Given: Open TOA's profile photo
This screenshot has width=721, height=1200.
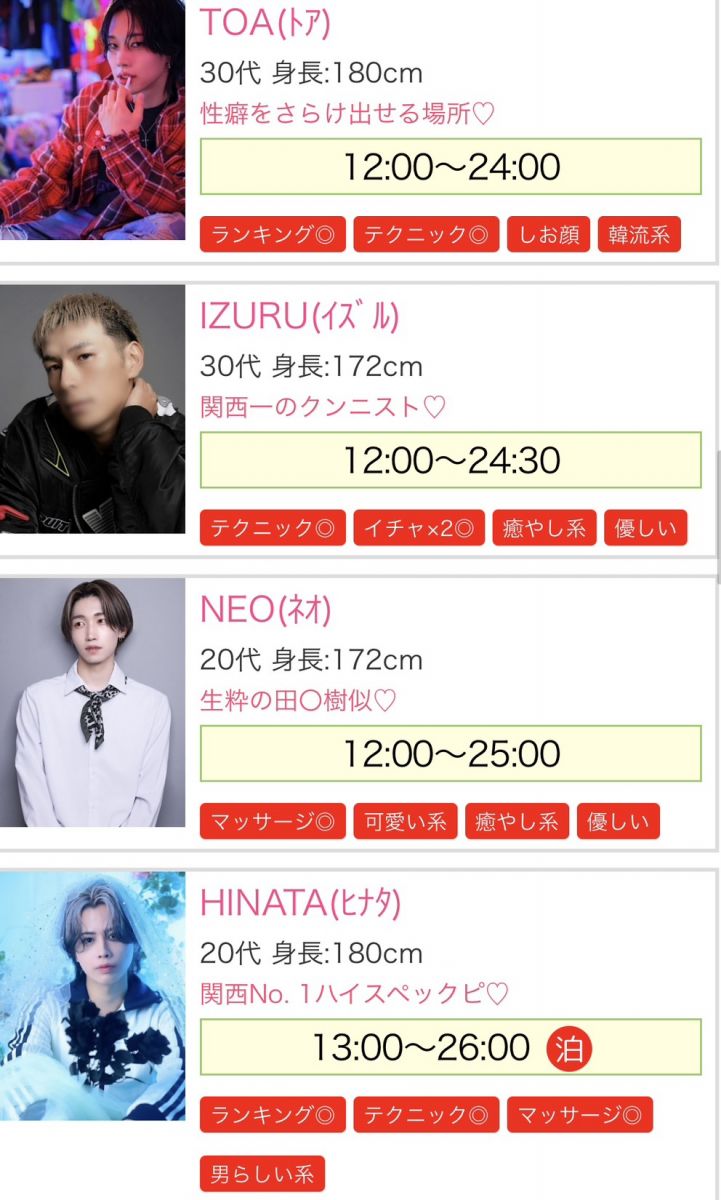Looking at the screenshot, I should pyautogui.click(x=92, y=118).
